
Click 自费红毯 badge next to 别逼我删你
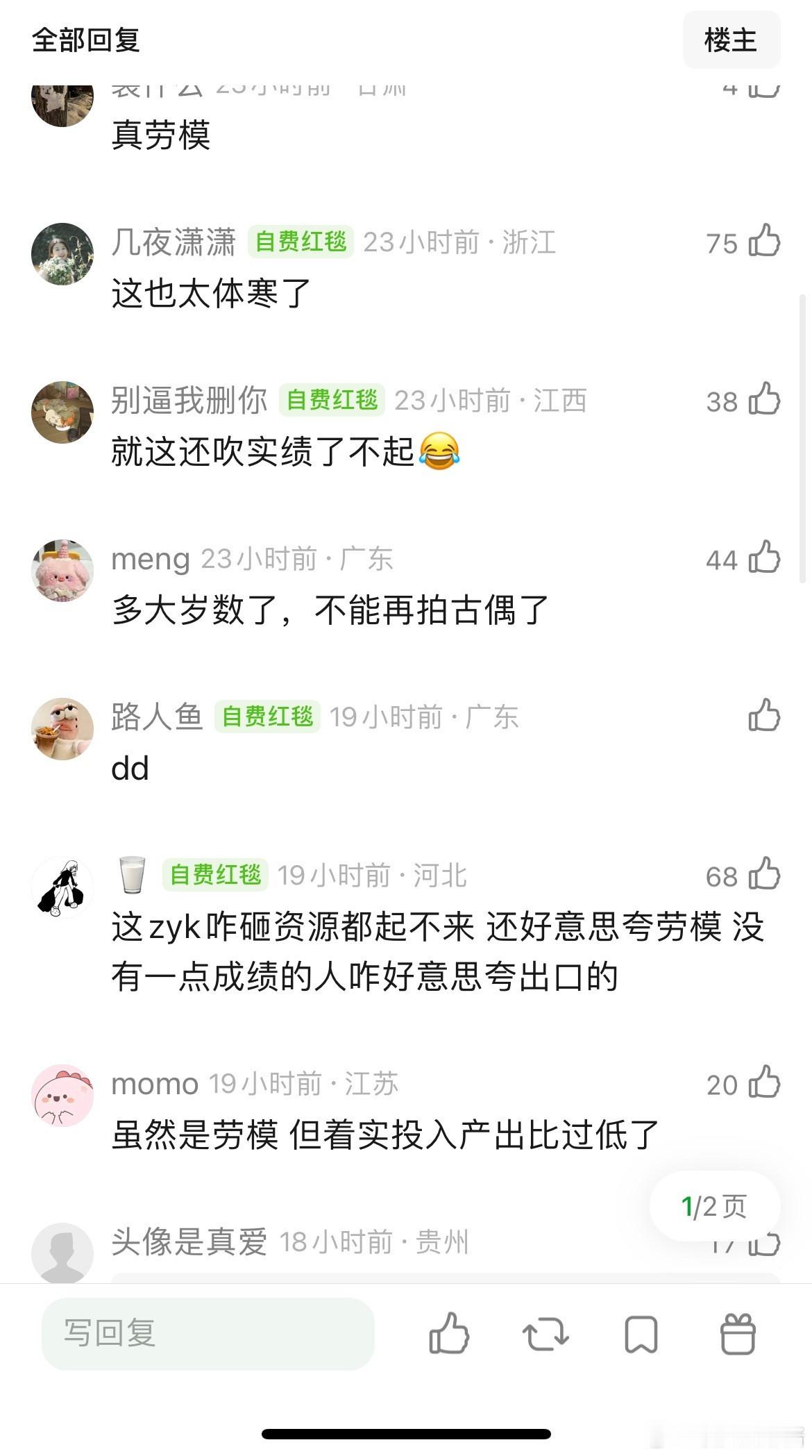332,401
